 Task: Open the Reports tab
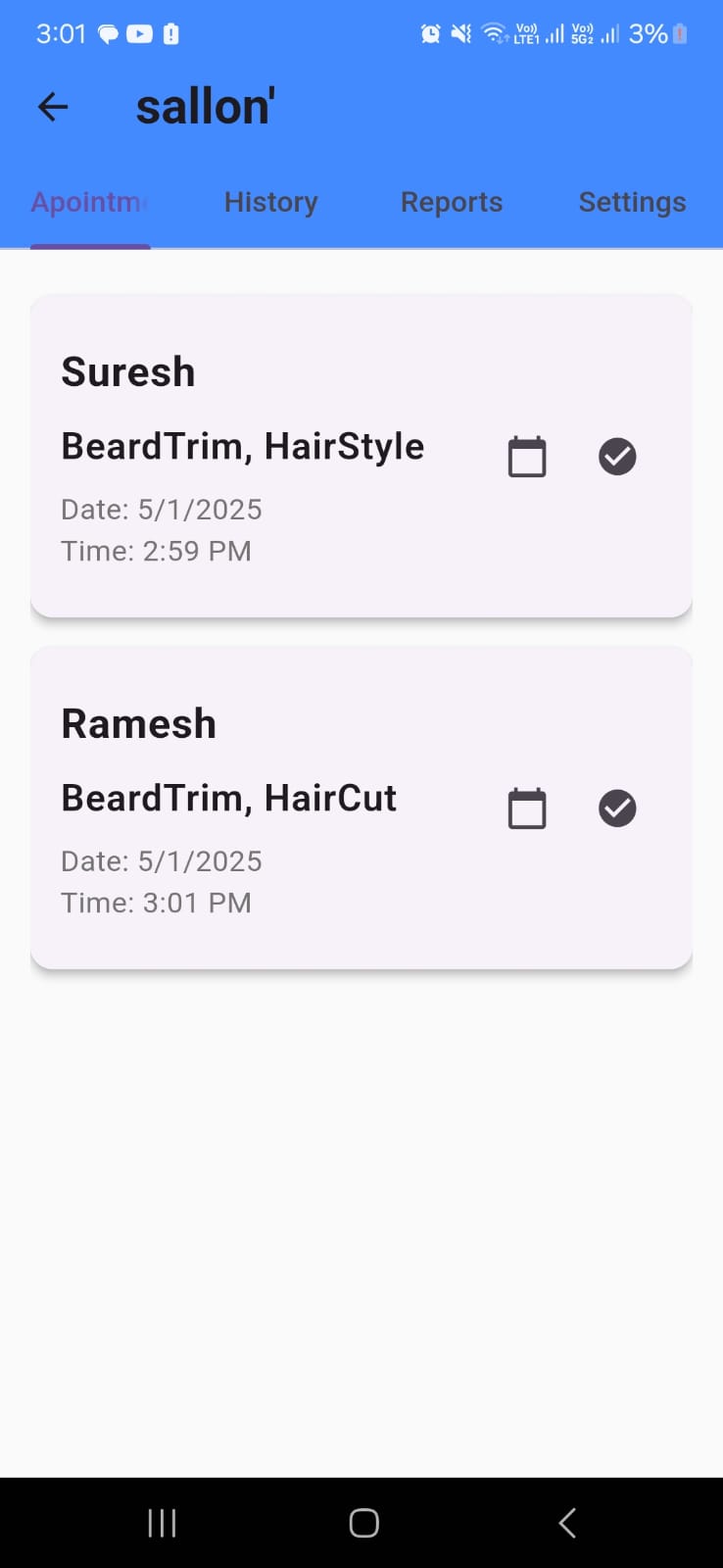coord(452,202)
